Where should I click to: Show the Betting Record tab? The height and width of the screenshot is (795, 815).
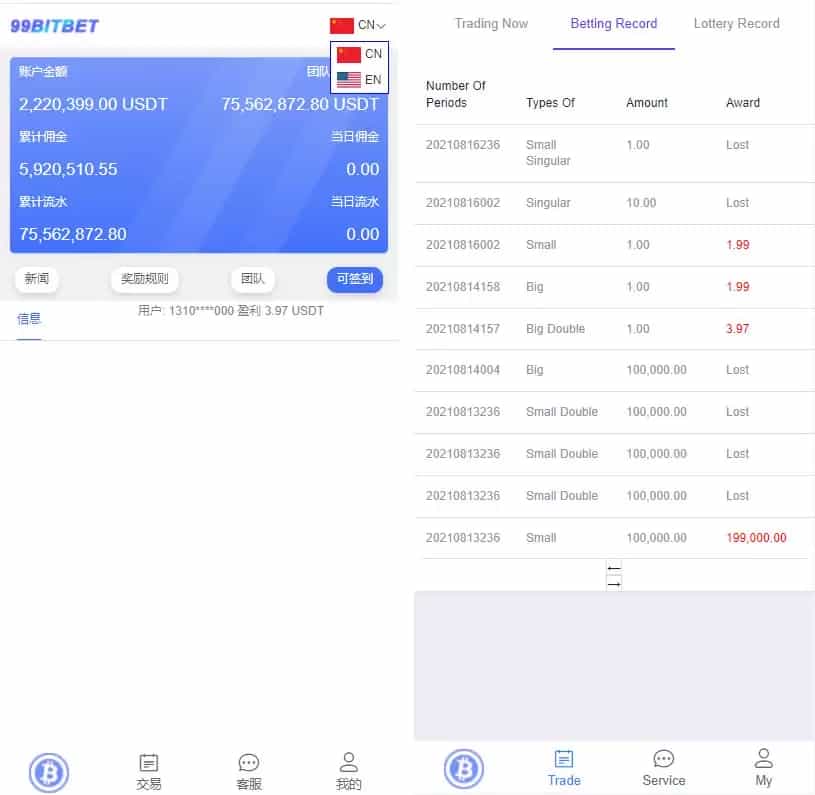613,23
